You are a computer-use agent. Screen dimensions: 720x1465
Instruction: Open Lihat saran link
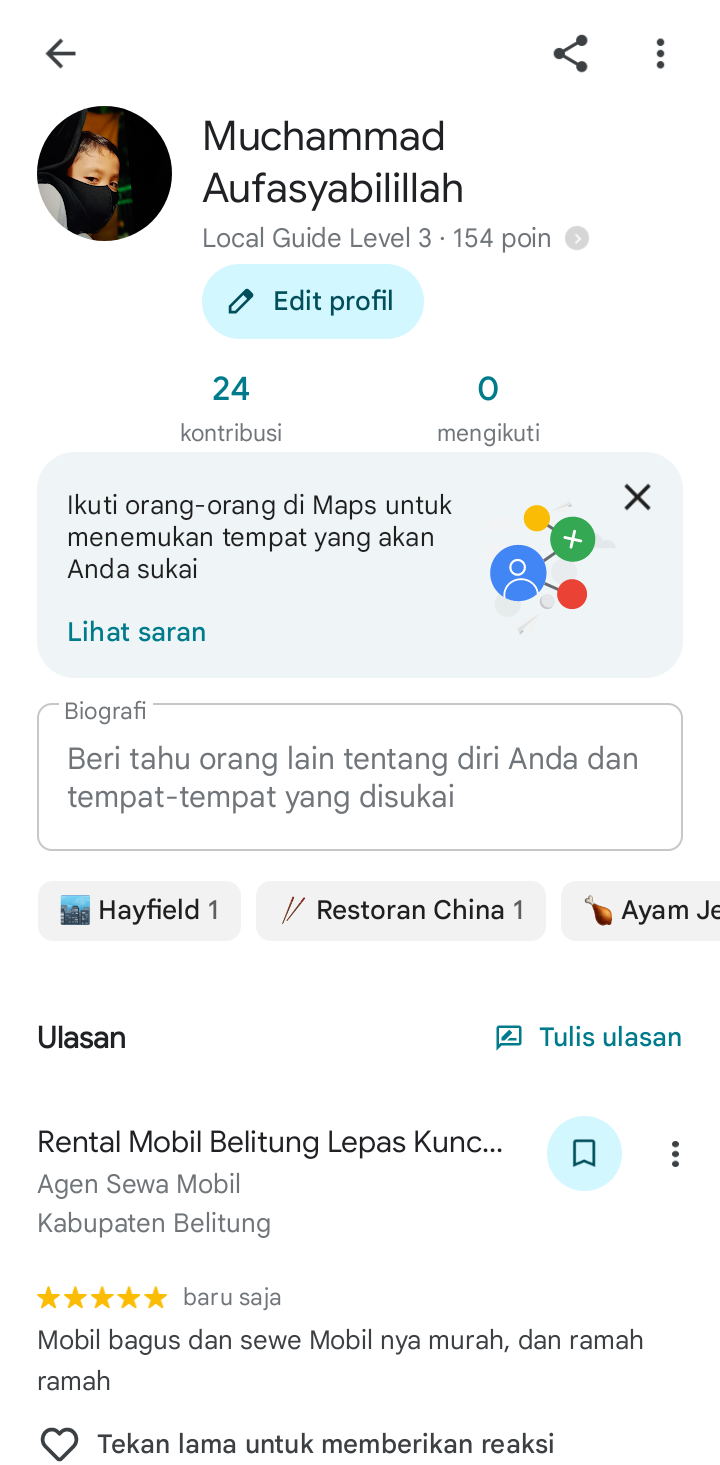coord(137,632)
